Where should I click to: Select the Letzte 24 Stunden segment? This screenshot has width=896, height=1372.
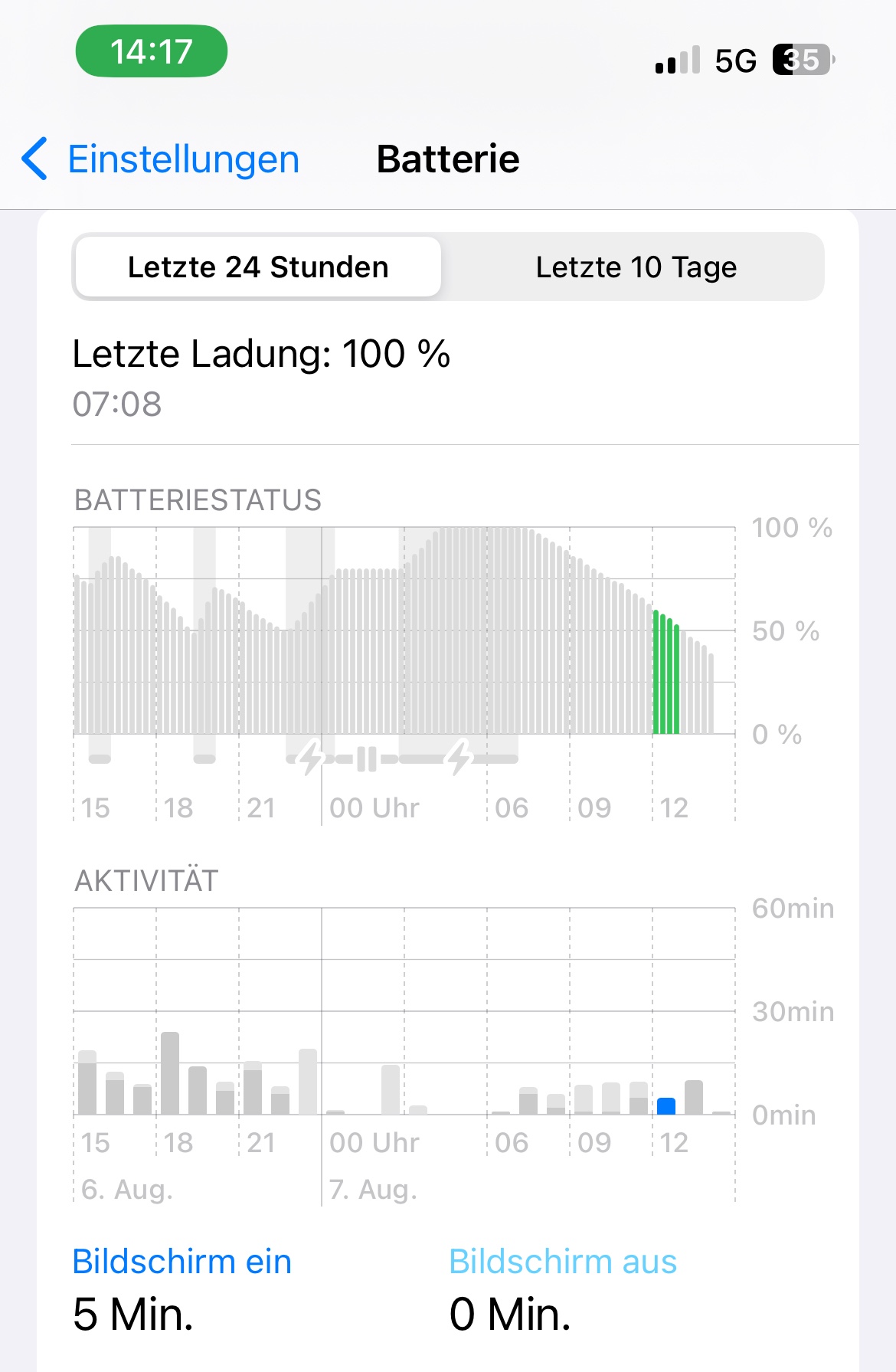[x=258, y=267]
